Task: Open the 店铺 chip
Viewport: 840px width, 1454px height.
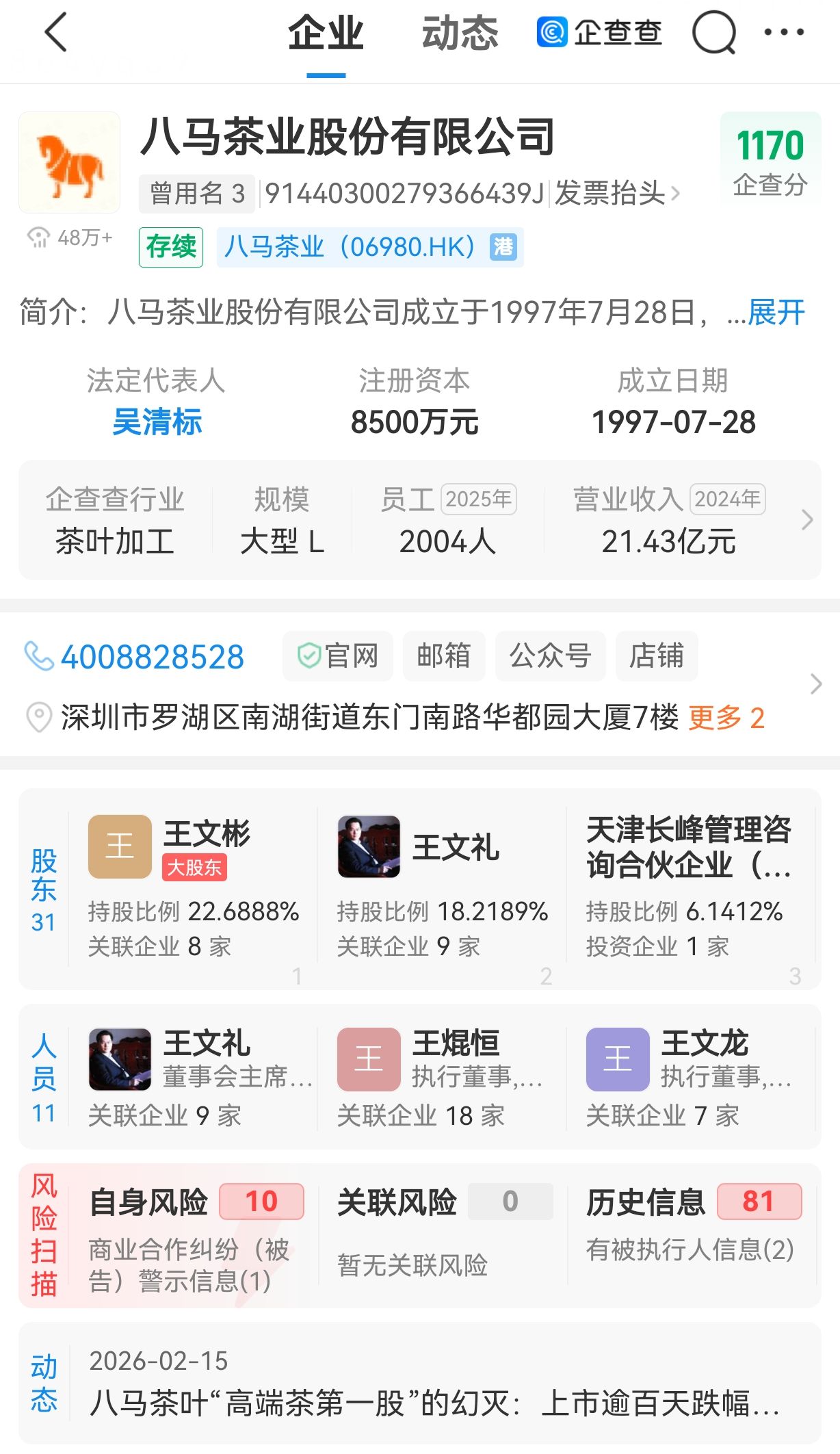Action: click(656, 656)
